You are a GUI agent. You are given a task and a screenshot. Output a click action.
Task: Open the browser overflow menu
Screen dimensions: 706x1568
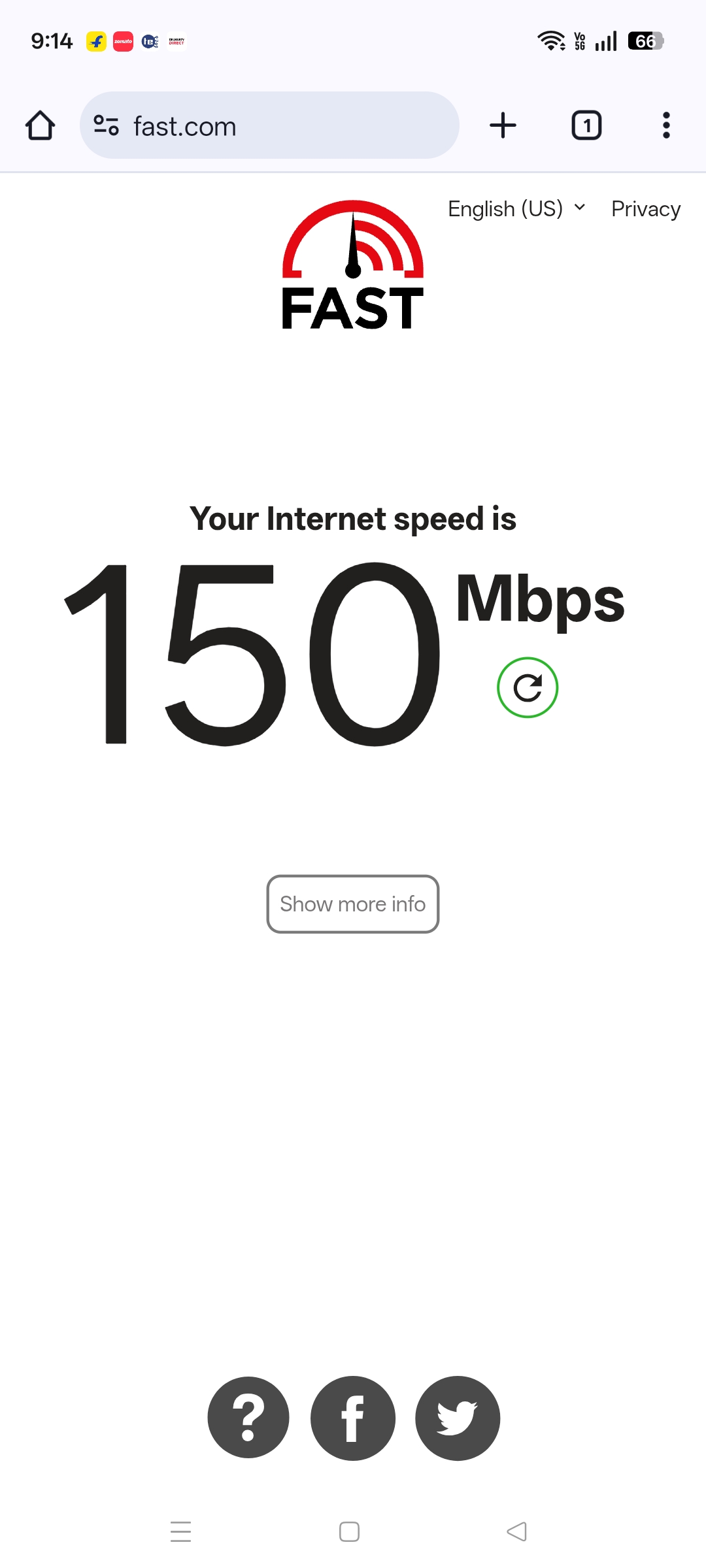[666, 125]
